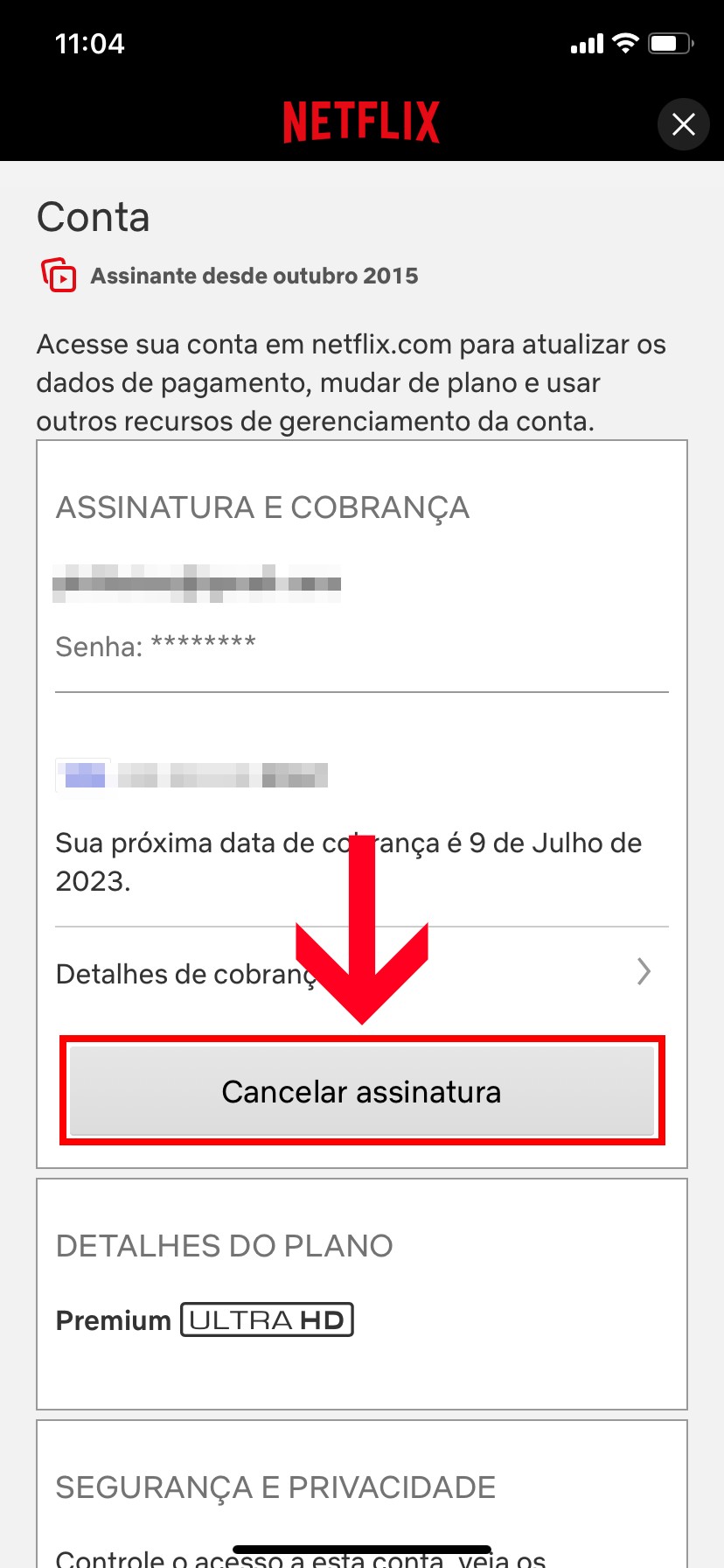This screenshot has height=1568, width=724.
Task: Close the Netflix account page
Action: pos(683,124)
